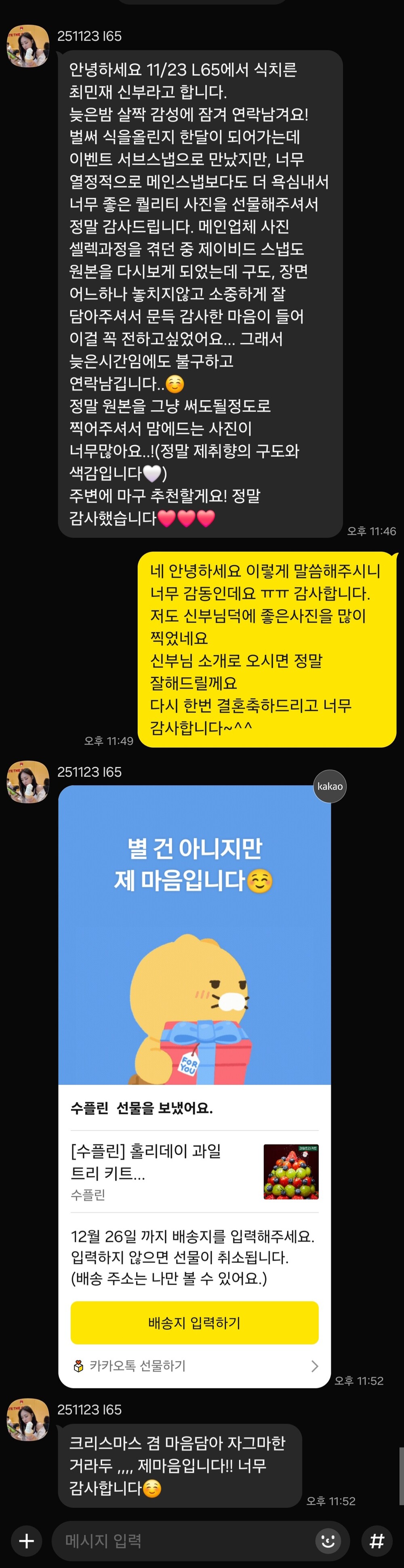Open the hashtag search button
Screen dimensions: 404x1568
(x=377, y=1541)
